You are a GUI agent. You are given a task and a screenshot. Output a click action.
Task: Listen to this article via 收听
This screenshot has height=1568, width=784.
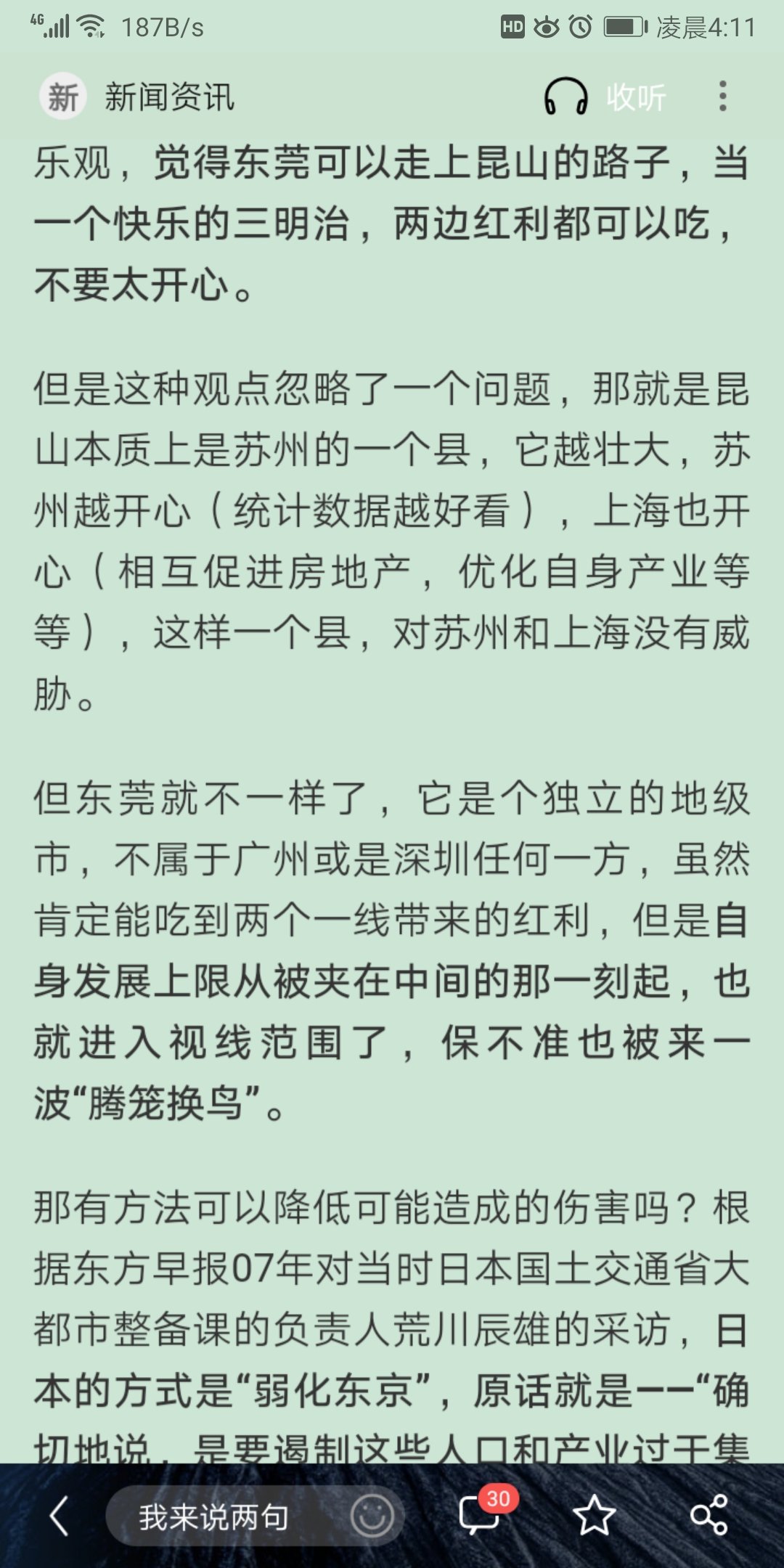tap(605, 97)
